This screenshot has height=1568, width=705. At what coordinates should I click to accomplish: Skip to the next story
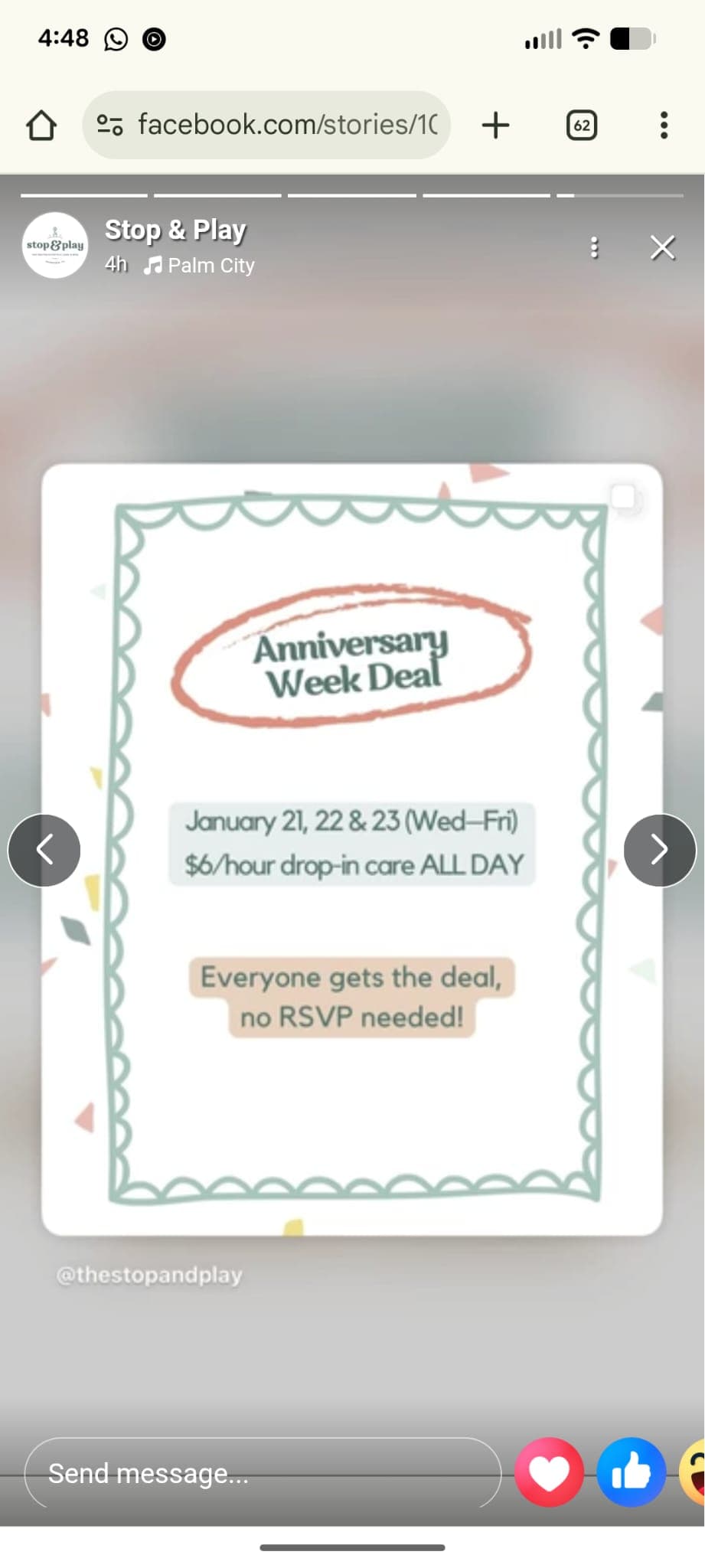click(659, 850)
